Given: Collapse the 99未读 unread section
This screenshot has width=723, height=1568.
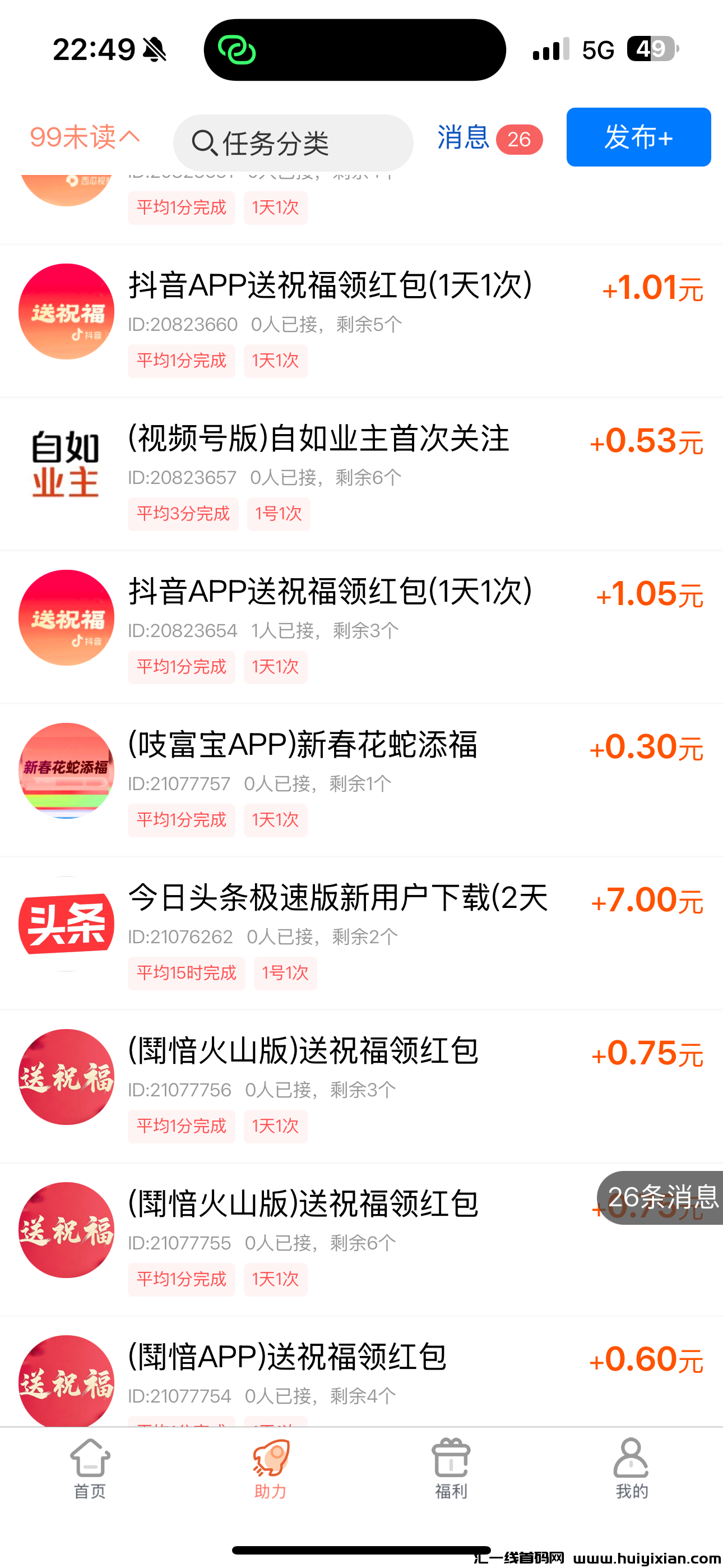Looking at the screenshot, I should (x=84, y=138).
